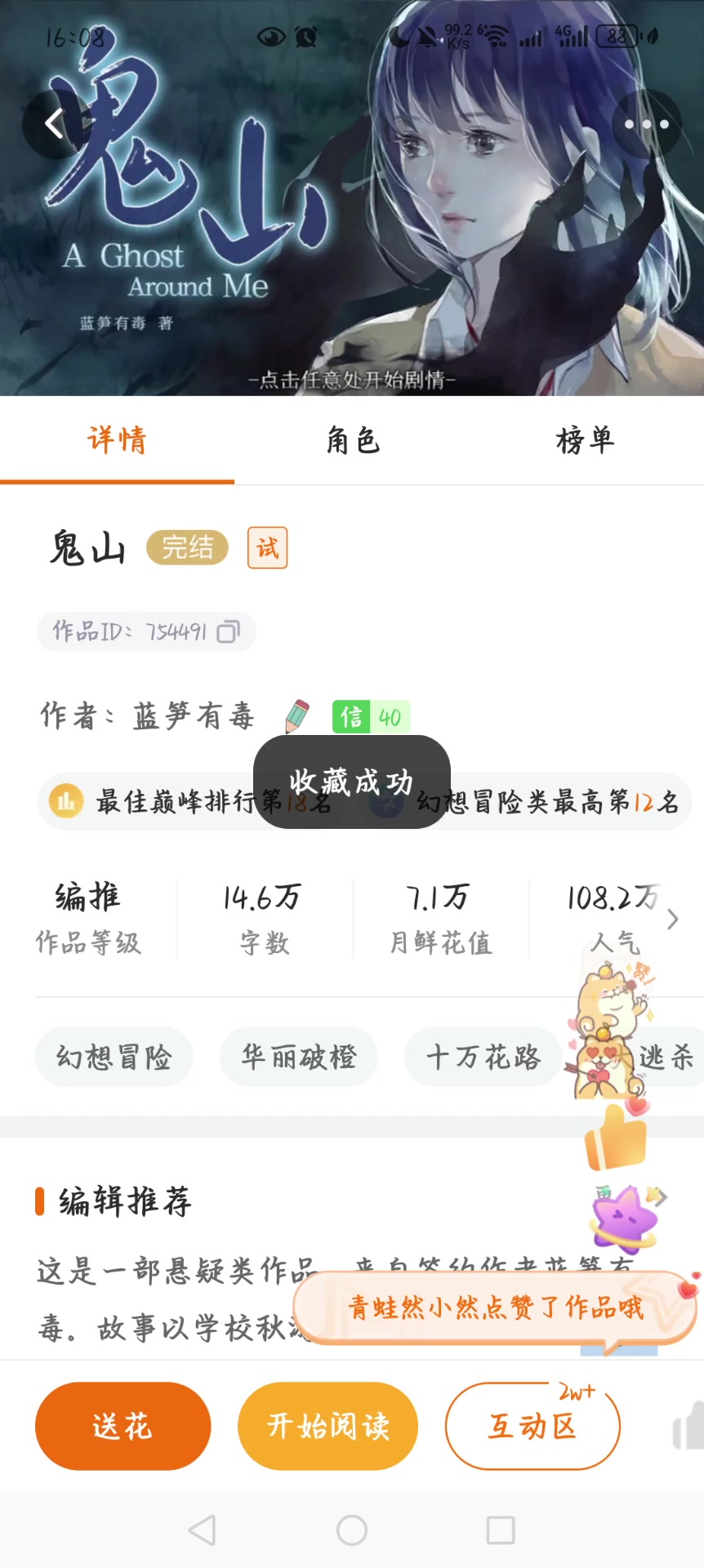
Task: Switch to the 角色 tab
Action: pyautogui.click(x=353, y=441)
